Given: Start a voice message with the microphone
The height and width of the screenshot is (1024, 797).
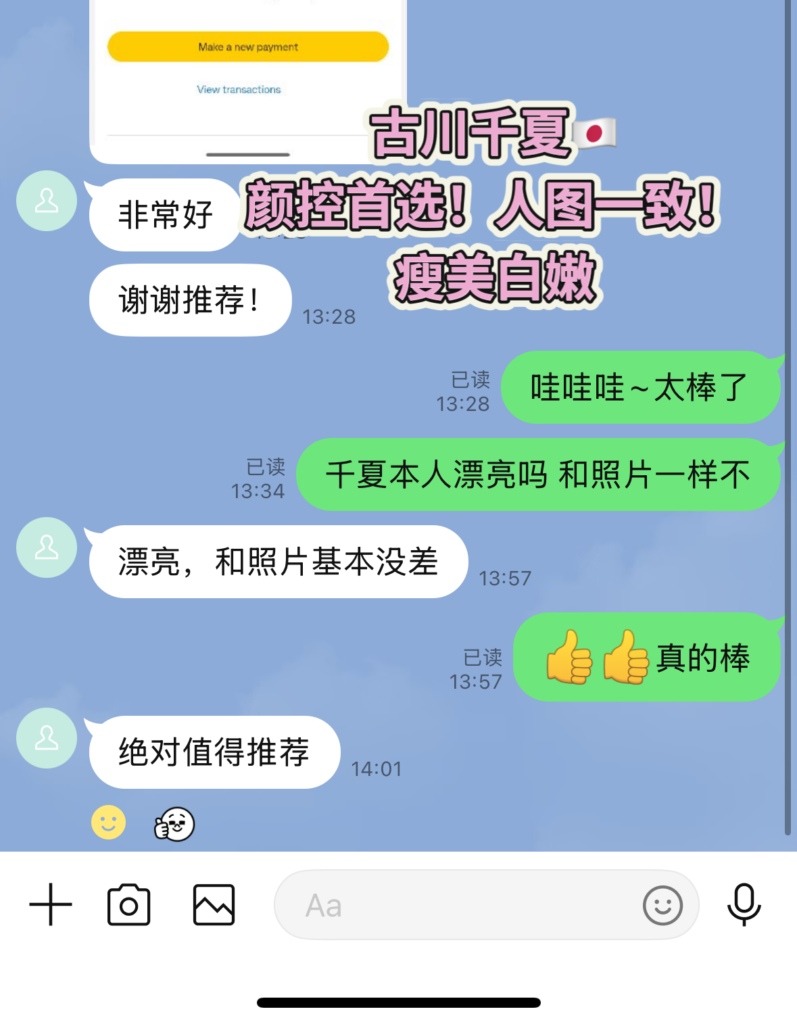Looking at the screenshot, I should click(743, 905).
